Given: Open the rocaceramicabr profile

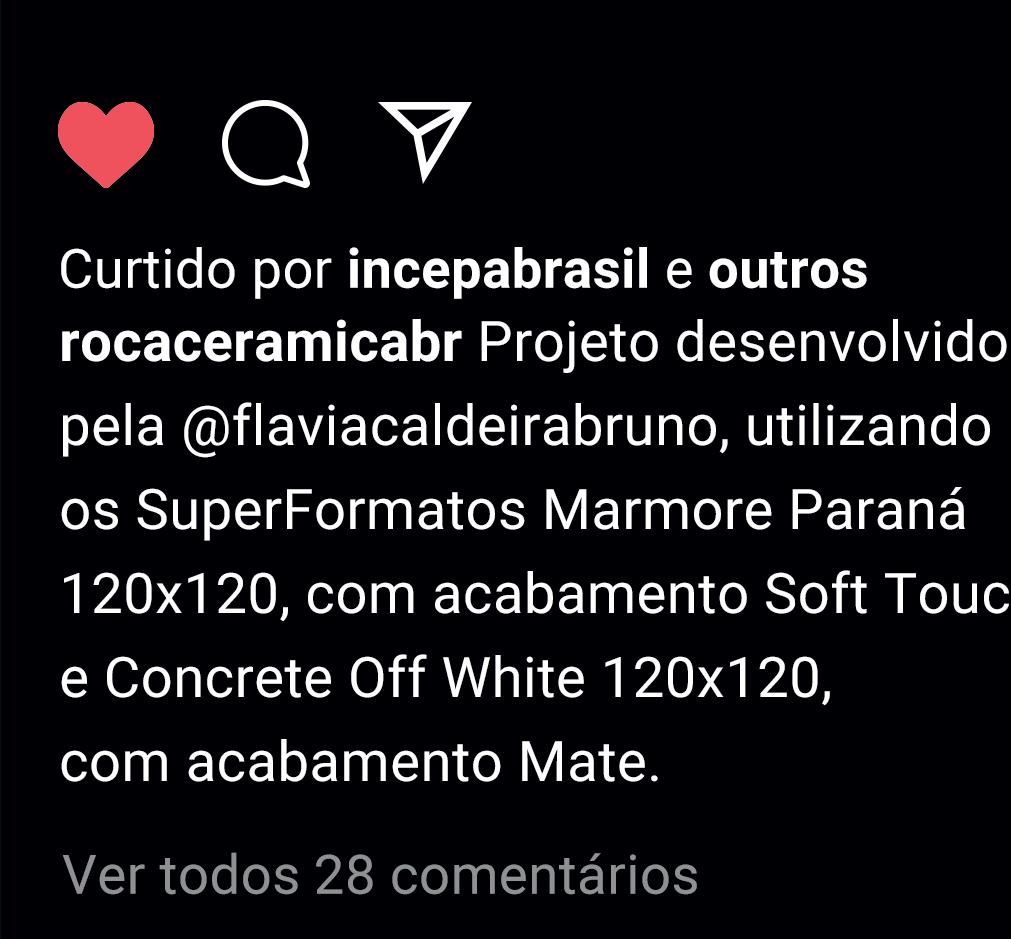Looking at the screenshot, I should [261, 346].
